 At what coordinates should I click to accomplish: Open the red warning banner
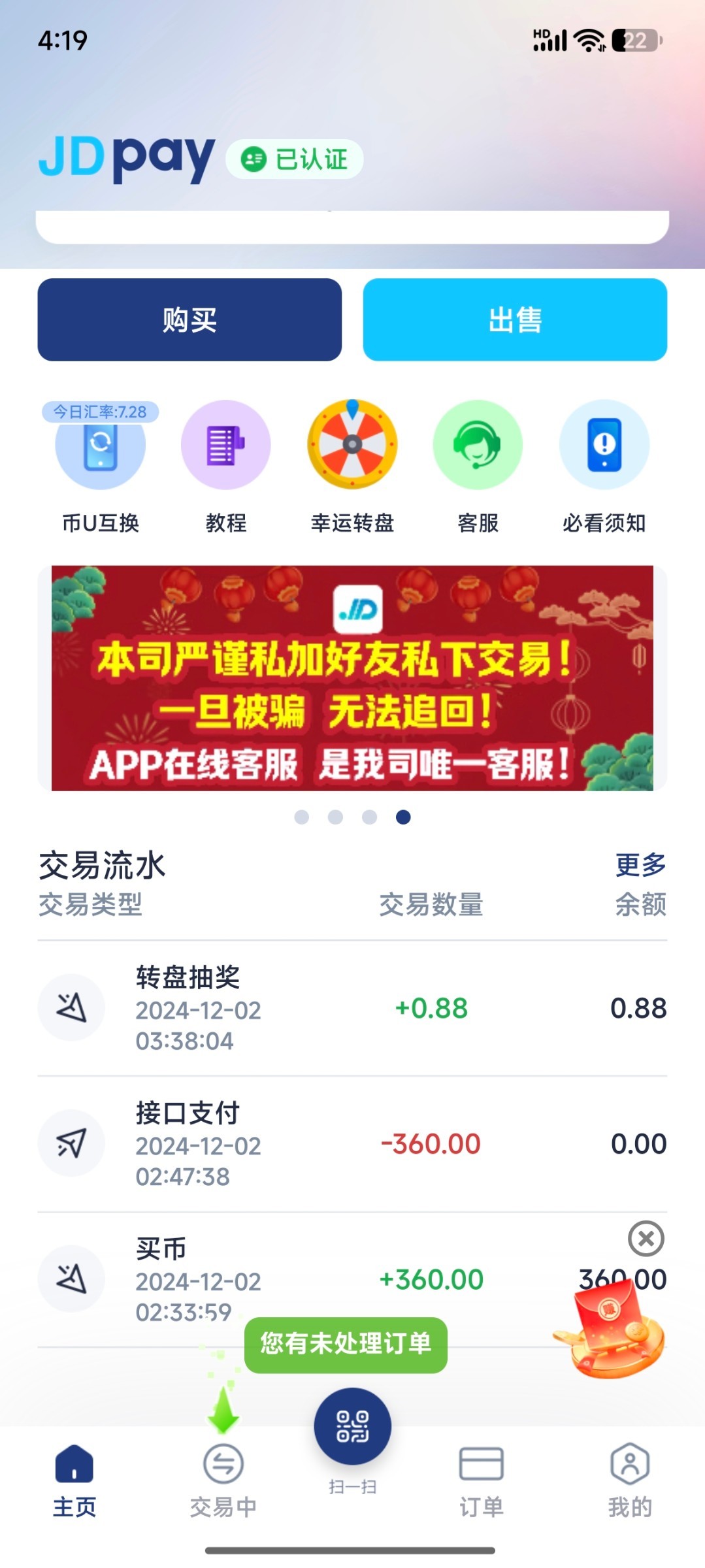(352, 678)
